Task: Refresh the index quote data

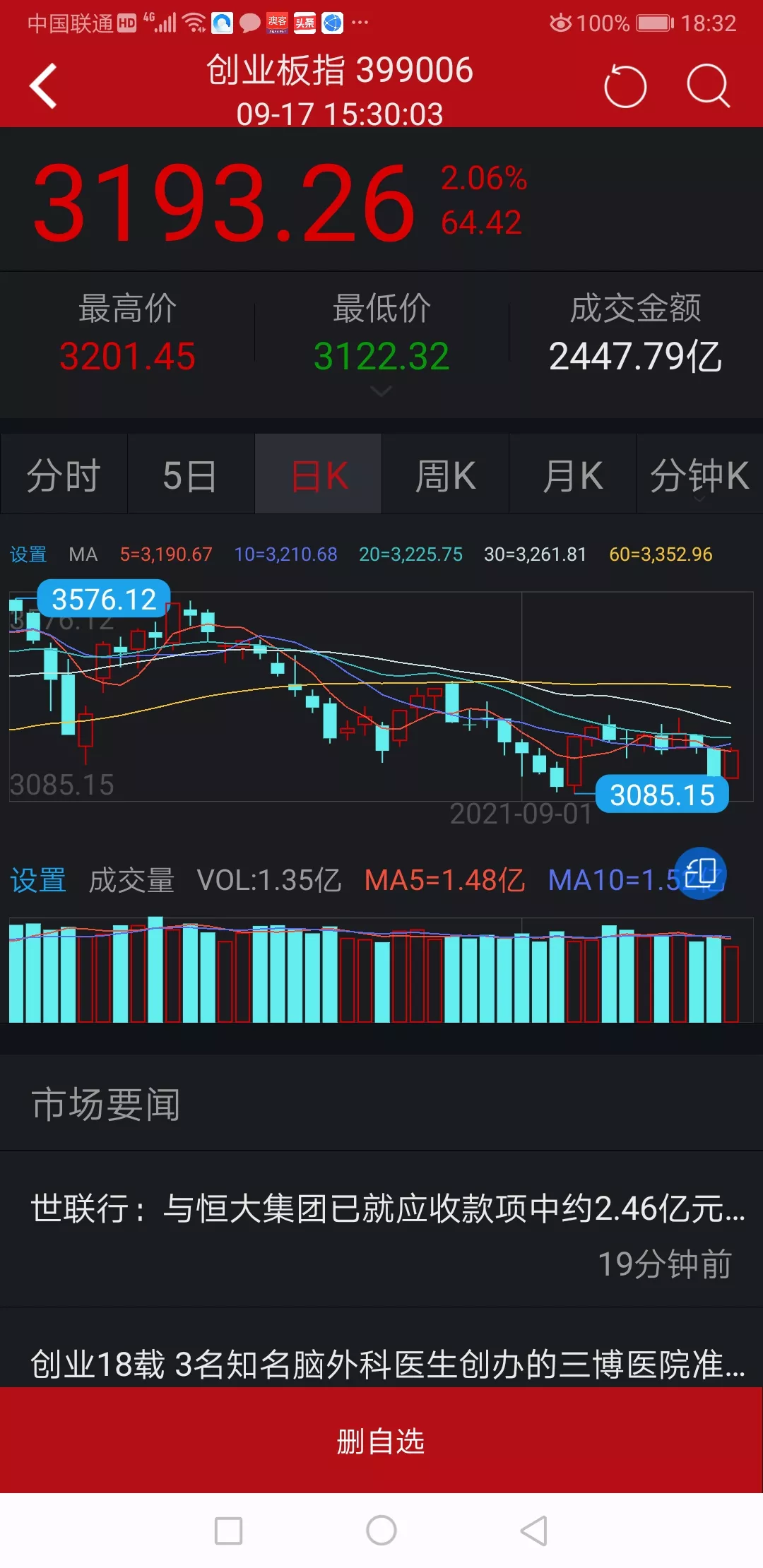Action: [x=625, y=86]
